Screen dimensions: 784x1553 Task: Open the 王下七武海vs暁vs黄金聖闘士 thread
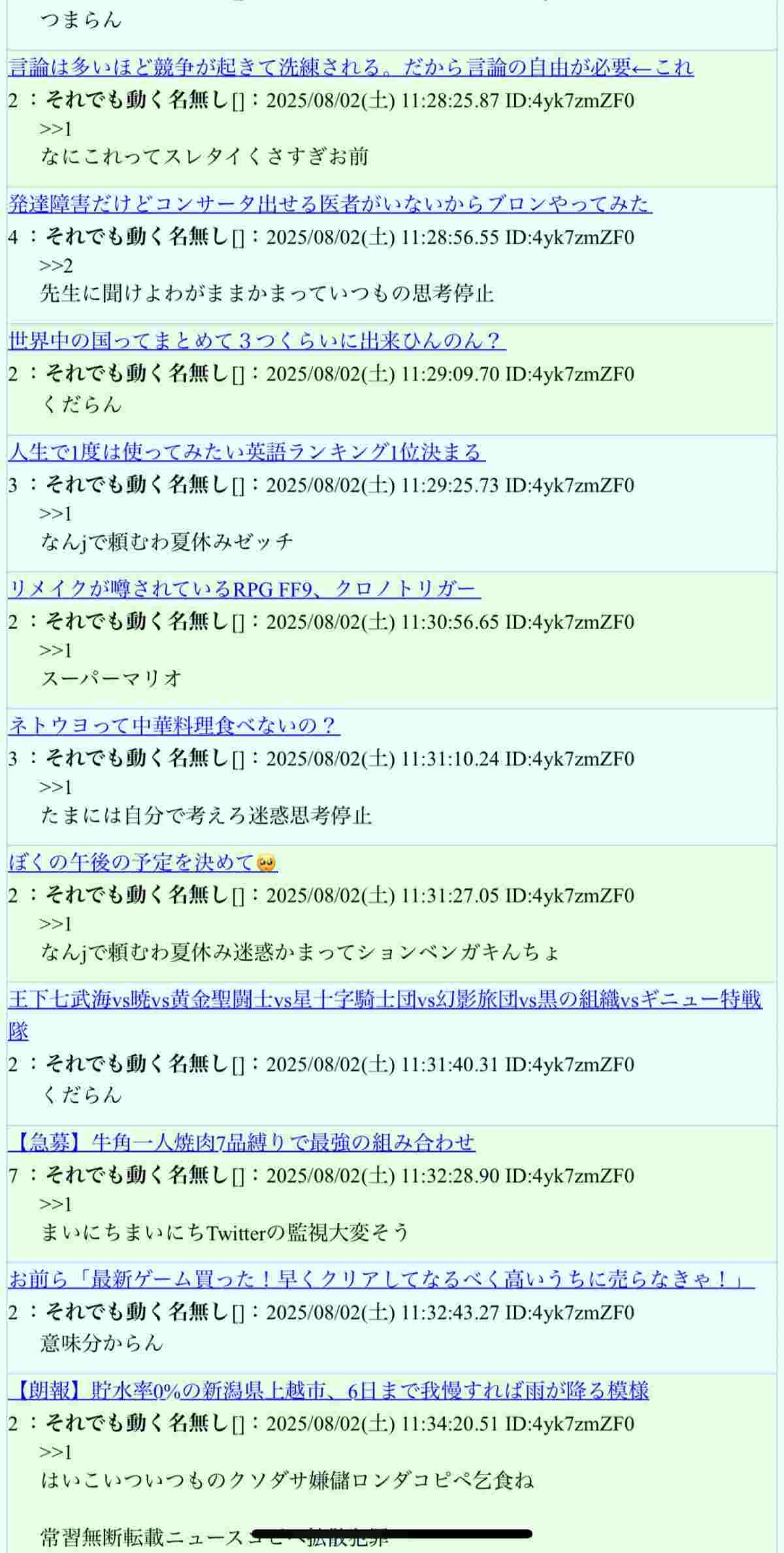point(384,999)
